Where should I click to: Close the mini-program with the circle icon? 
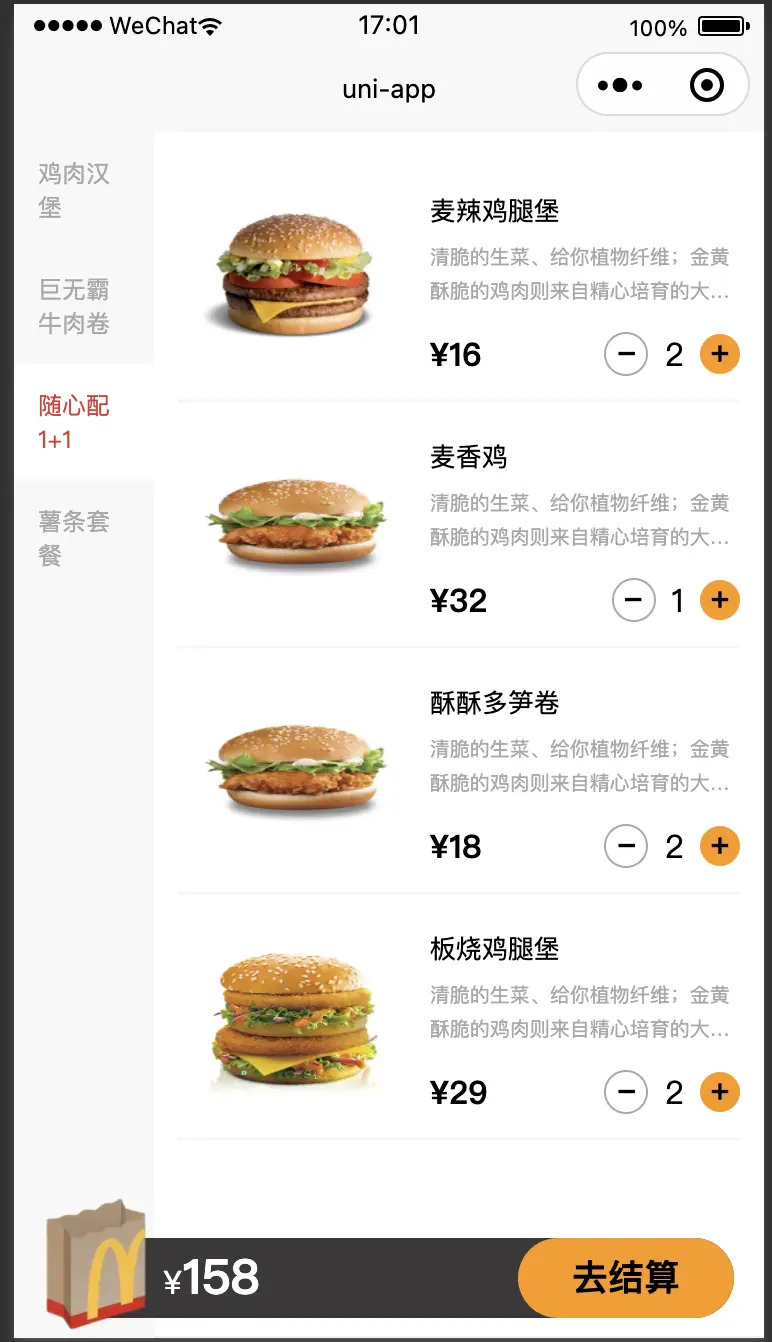point(707,86)
